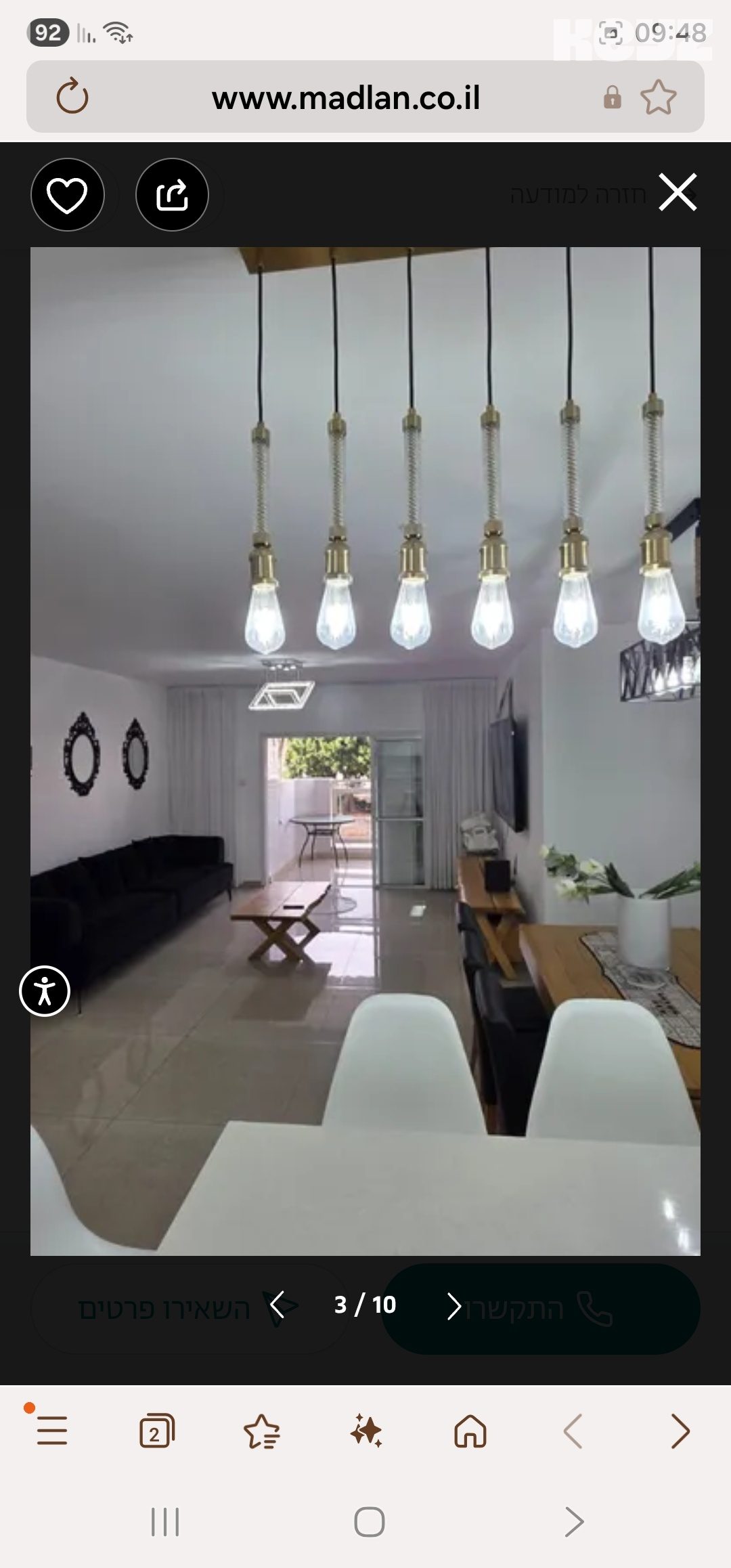Open the accessibility menu
Screen dimensions: 731x1568
45,991
